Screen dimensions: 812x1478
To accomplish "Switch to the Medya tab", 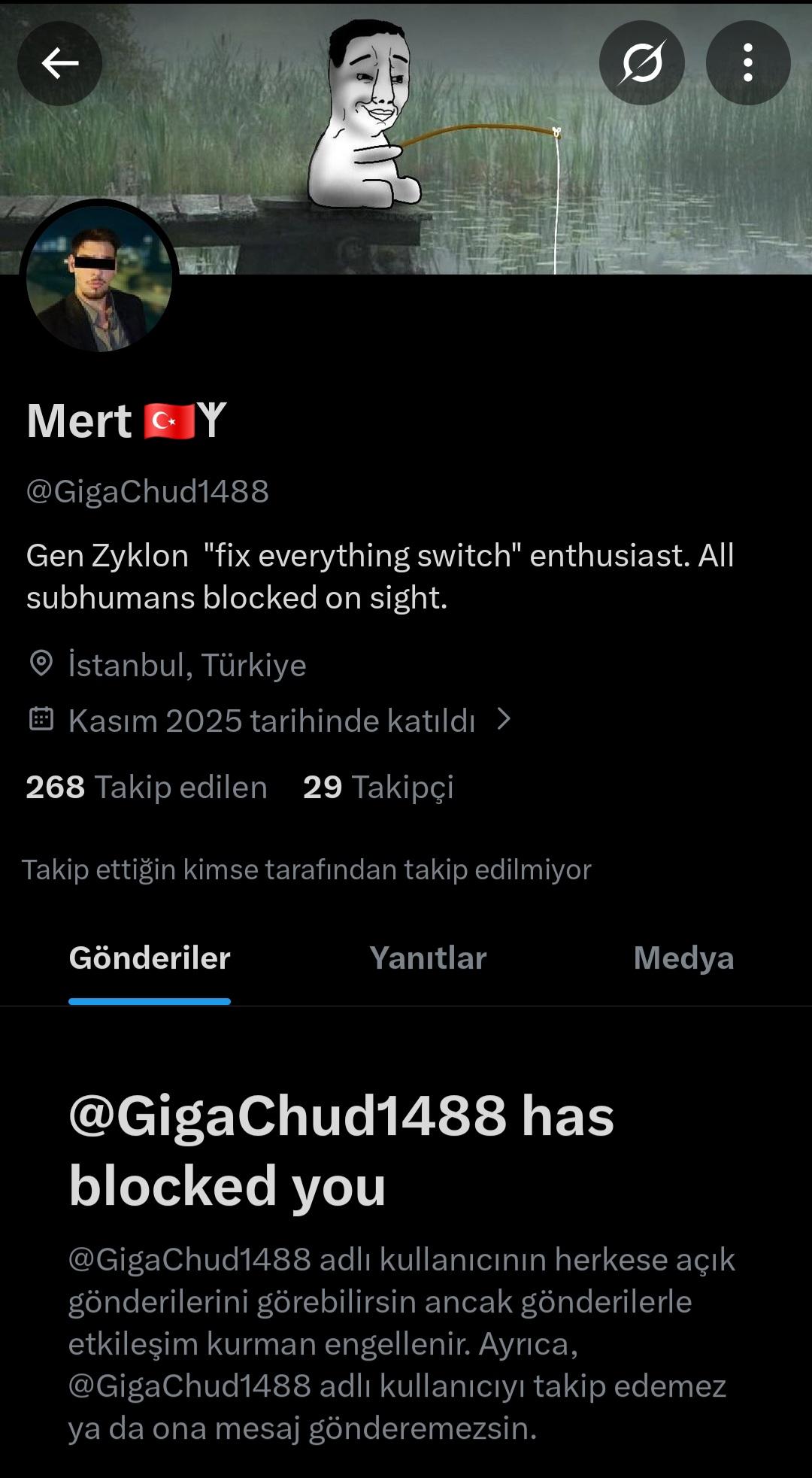I will [x=683, y=958].
